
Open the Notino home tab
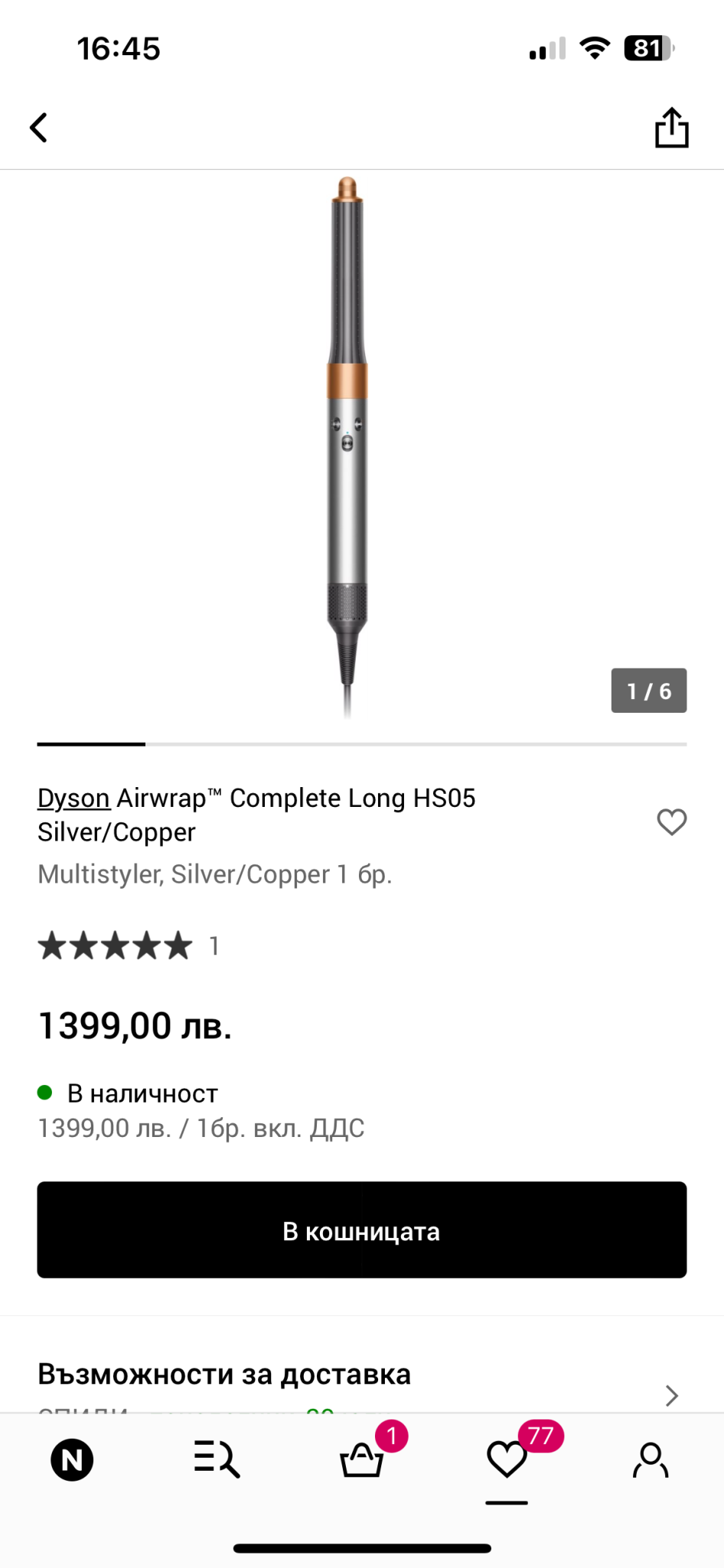pos(72,1459)
